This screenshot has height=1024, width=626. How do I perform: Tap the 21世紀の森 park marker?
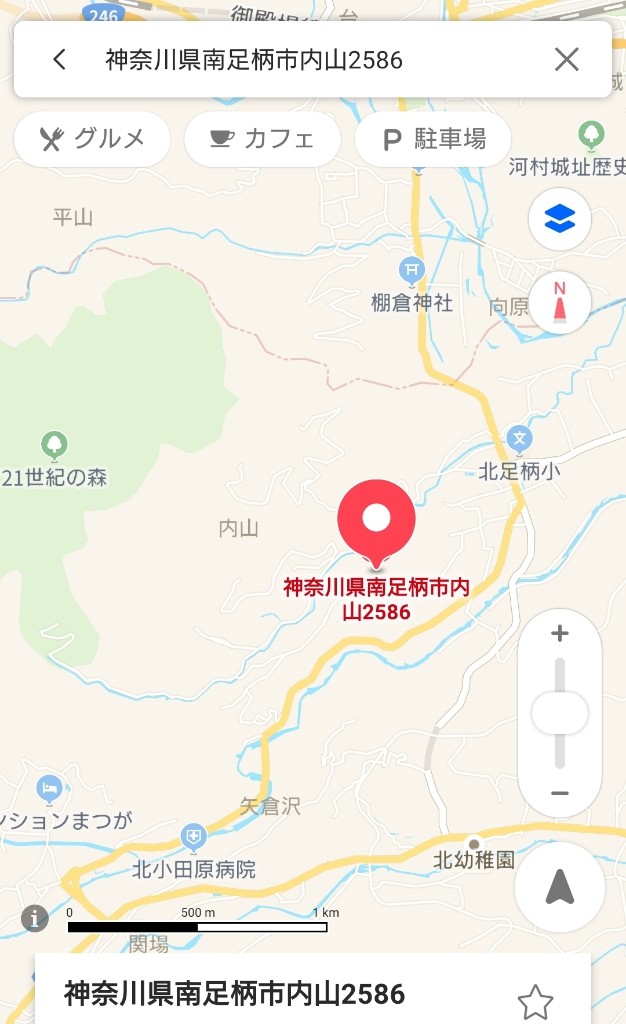point(54,444)
